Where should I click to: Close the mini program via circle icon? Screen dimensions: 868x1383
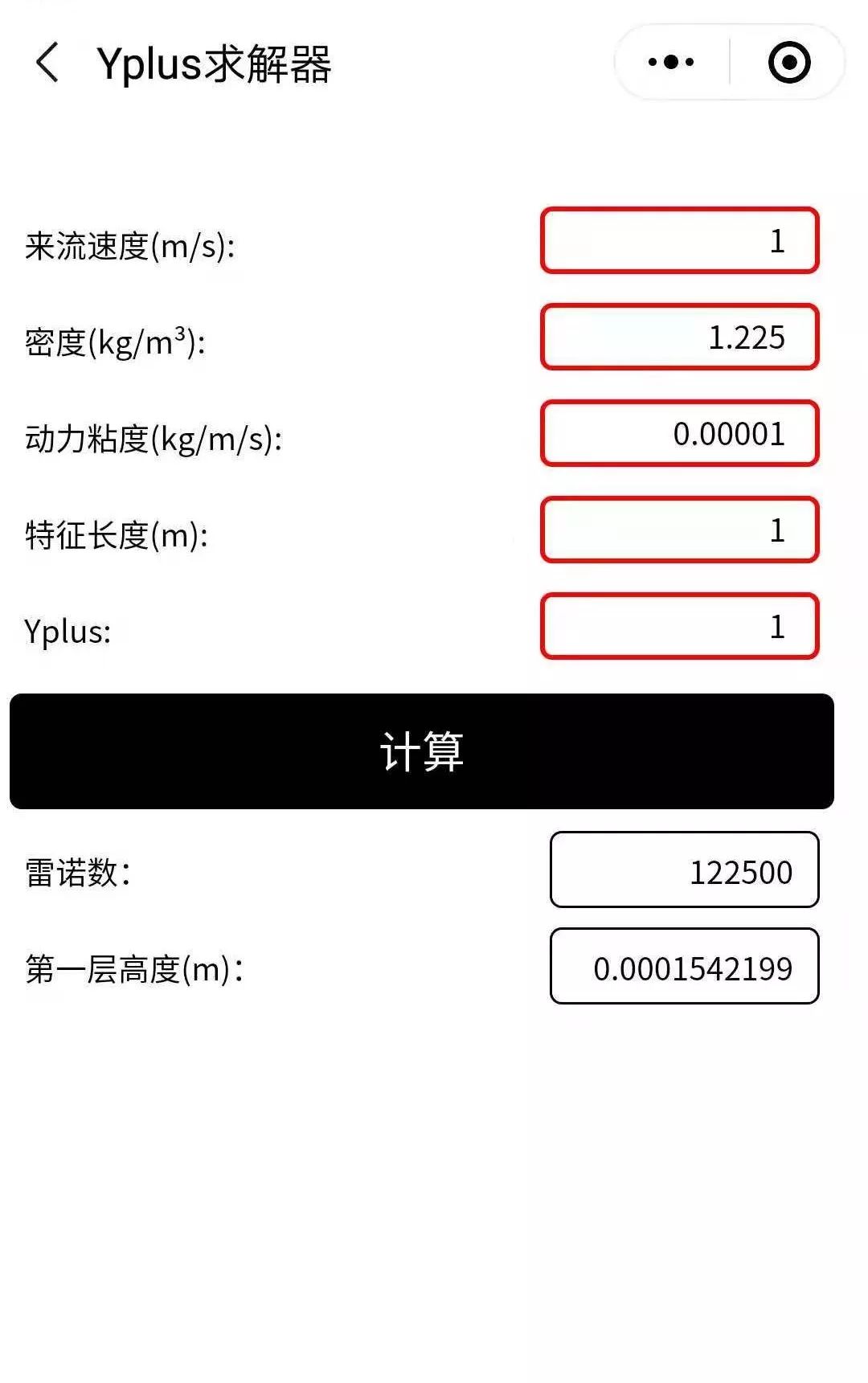tap(789, 63)
